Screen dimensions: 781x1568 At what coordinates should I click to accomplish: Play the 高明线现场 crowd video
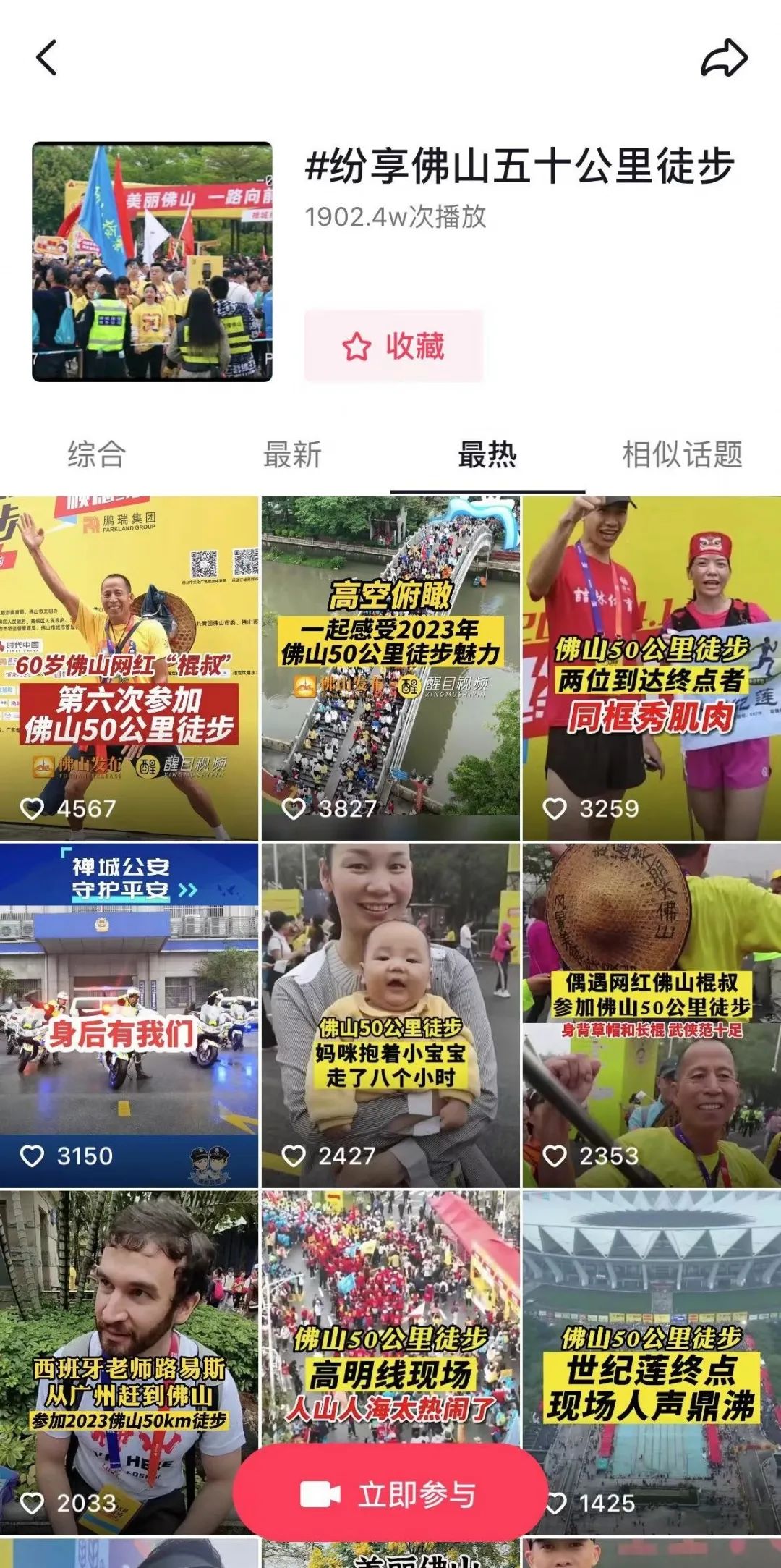click(x=390, y=1317)
